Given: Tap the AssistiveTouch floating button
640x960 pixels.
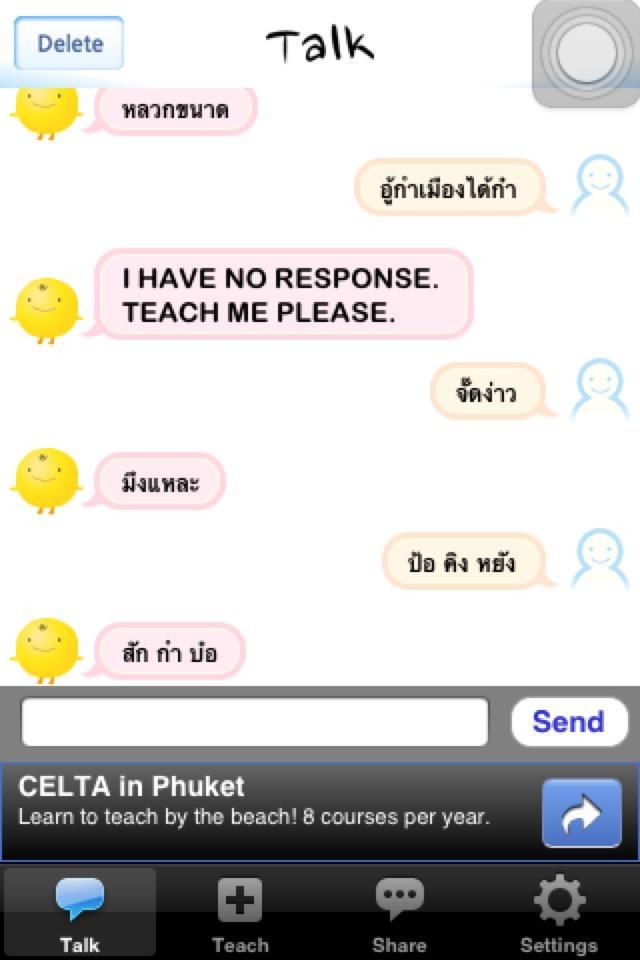Looking at the screenshot, I should click(x=585, y=53).
